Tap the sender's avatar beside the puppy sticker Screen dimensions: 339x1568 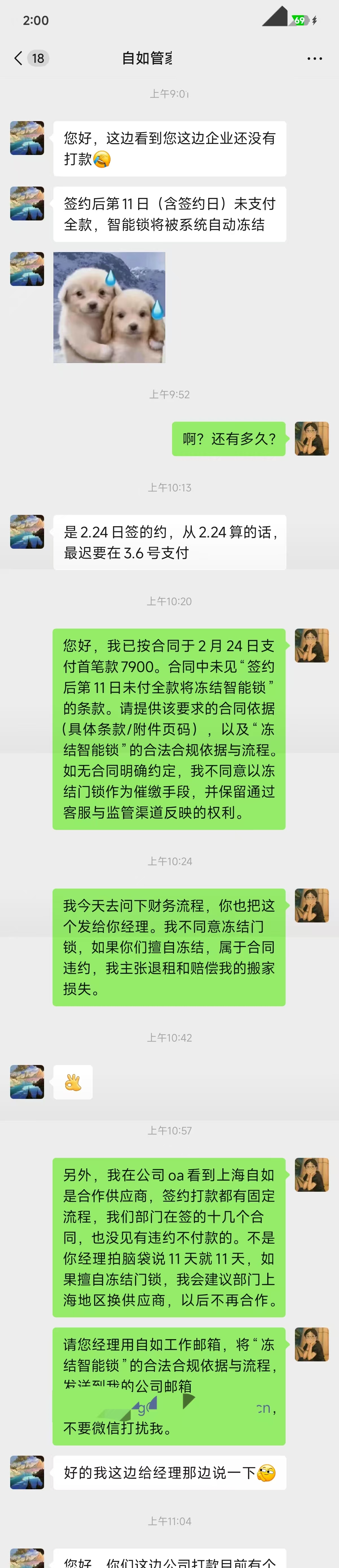click(x=27, y=269)
